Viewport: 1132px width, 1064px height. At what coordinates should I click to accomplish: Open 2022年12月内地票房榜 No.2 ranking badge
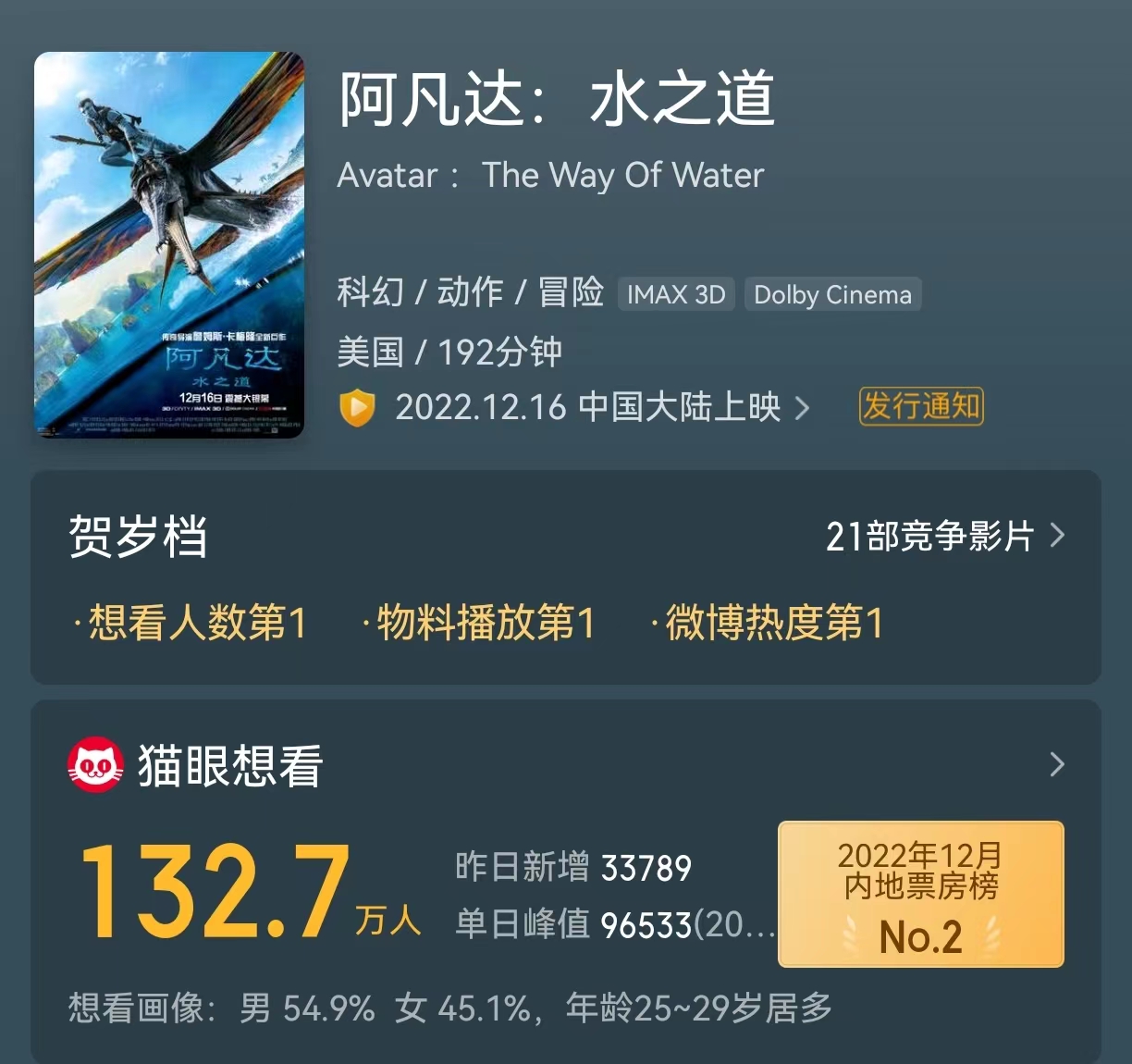click(921, 895)
